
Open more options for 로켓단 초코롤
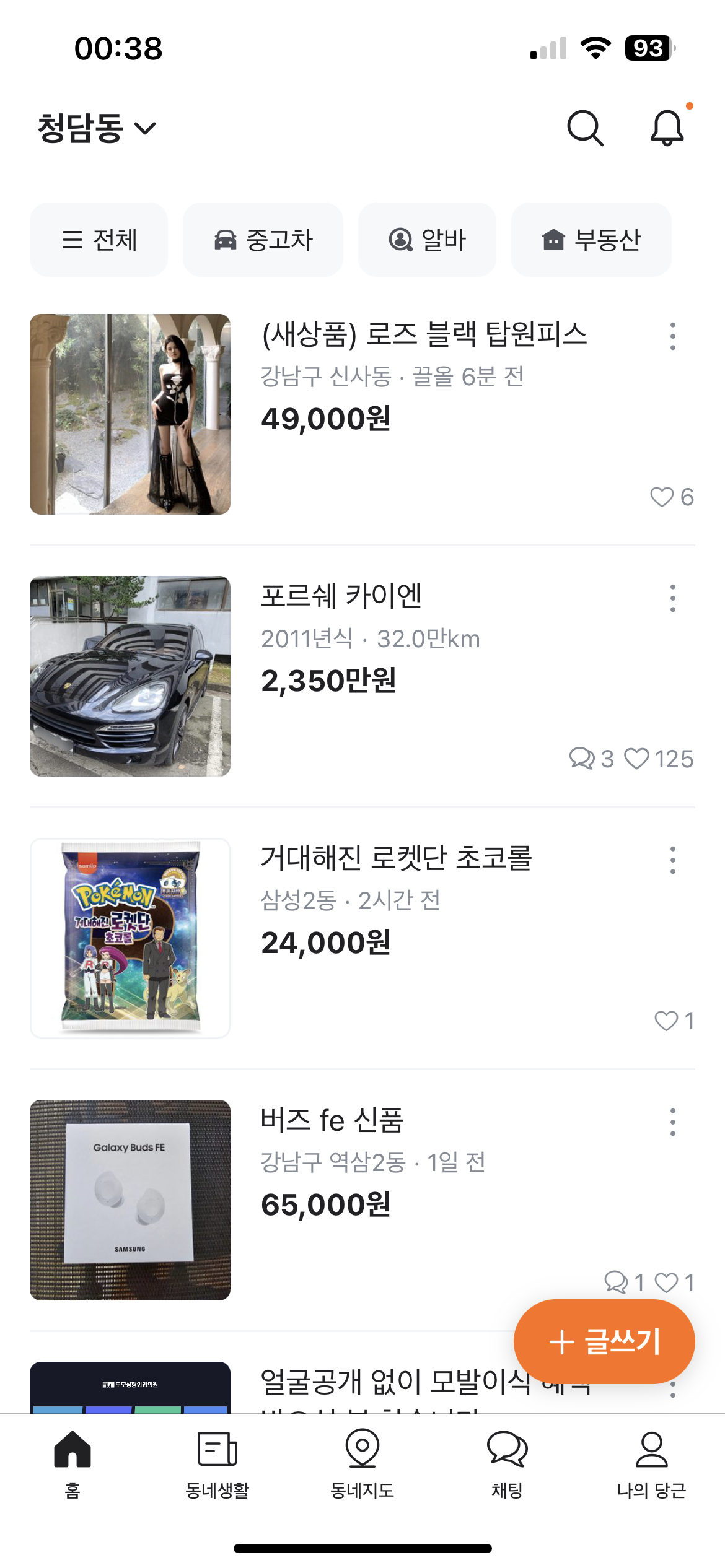click(x=672, y=860)
